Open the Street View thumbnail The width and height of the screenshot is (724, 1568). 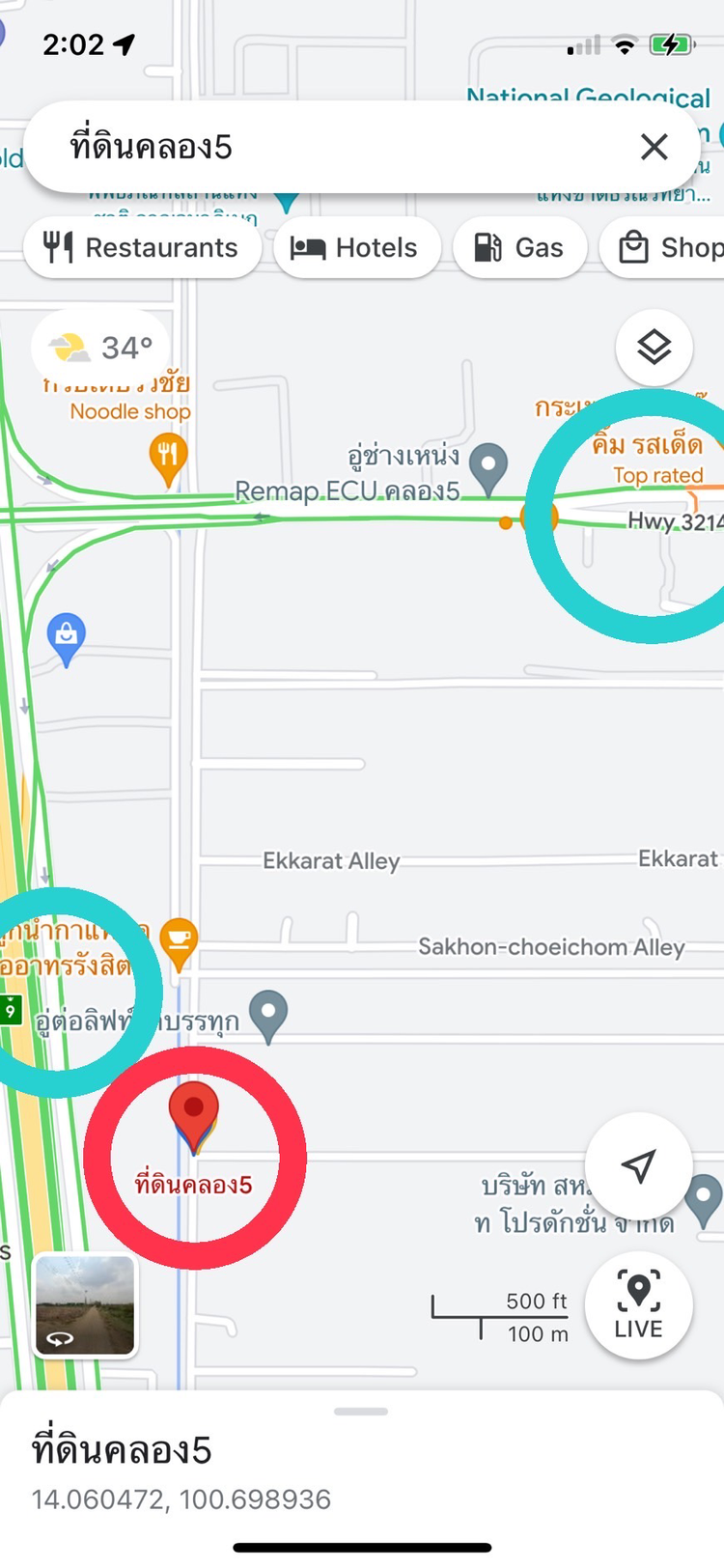[x=86, y=1305]
